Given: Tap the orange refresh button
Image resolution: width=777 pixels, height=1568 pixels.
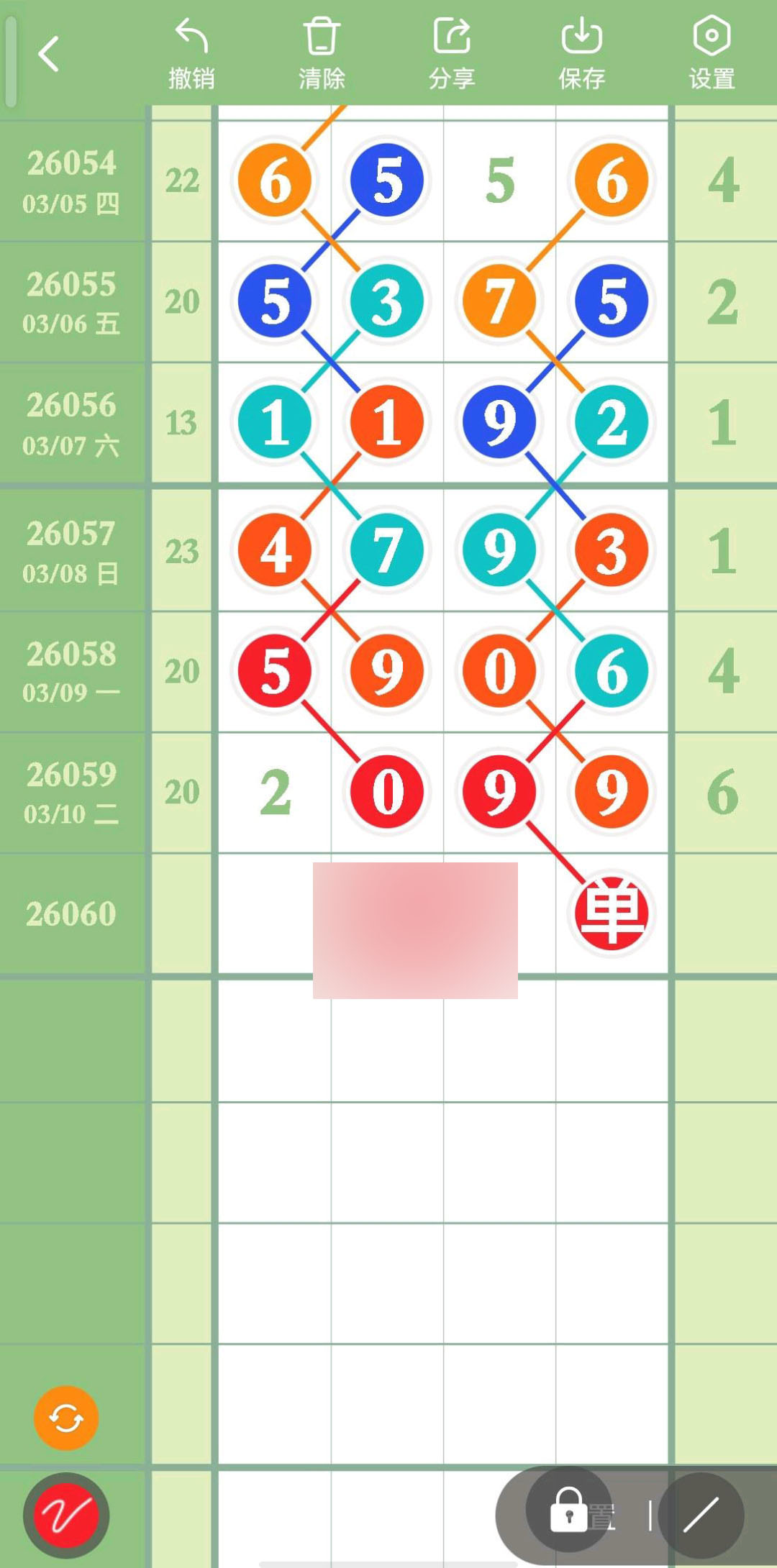Looking at the screenshot, I should pyautogui.click(x=66, y=1418).
